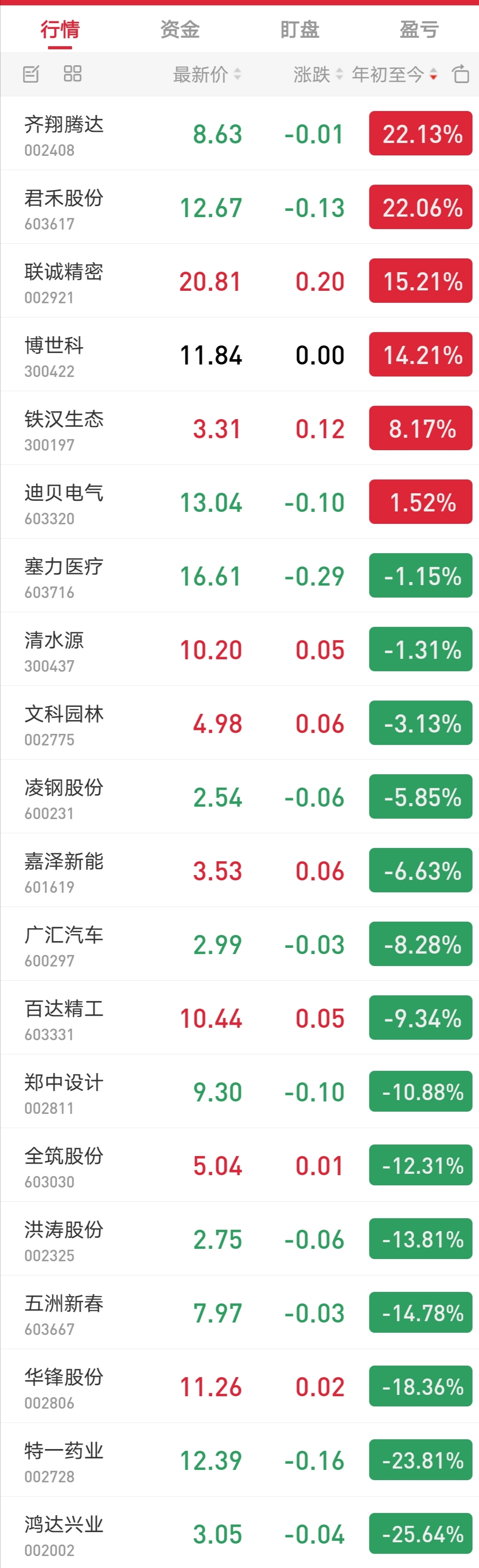Tap the rotate columns icon
Image resolution: width=479 pixels, height=1568 pixels.
pyautogui.click(x=460, y=74)
